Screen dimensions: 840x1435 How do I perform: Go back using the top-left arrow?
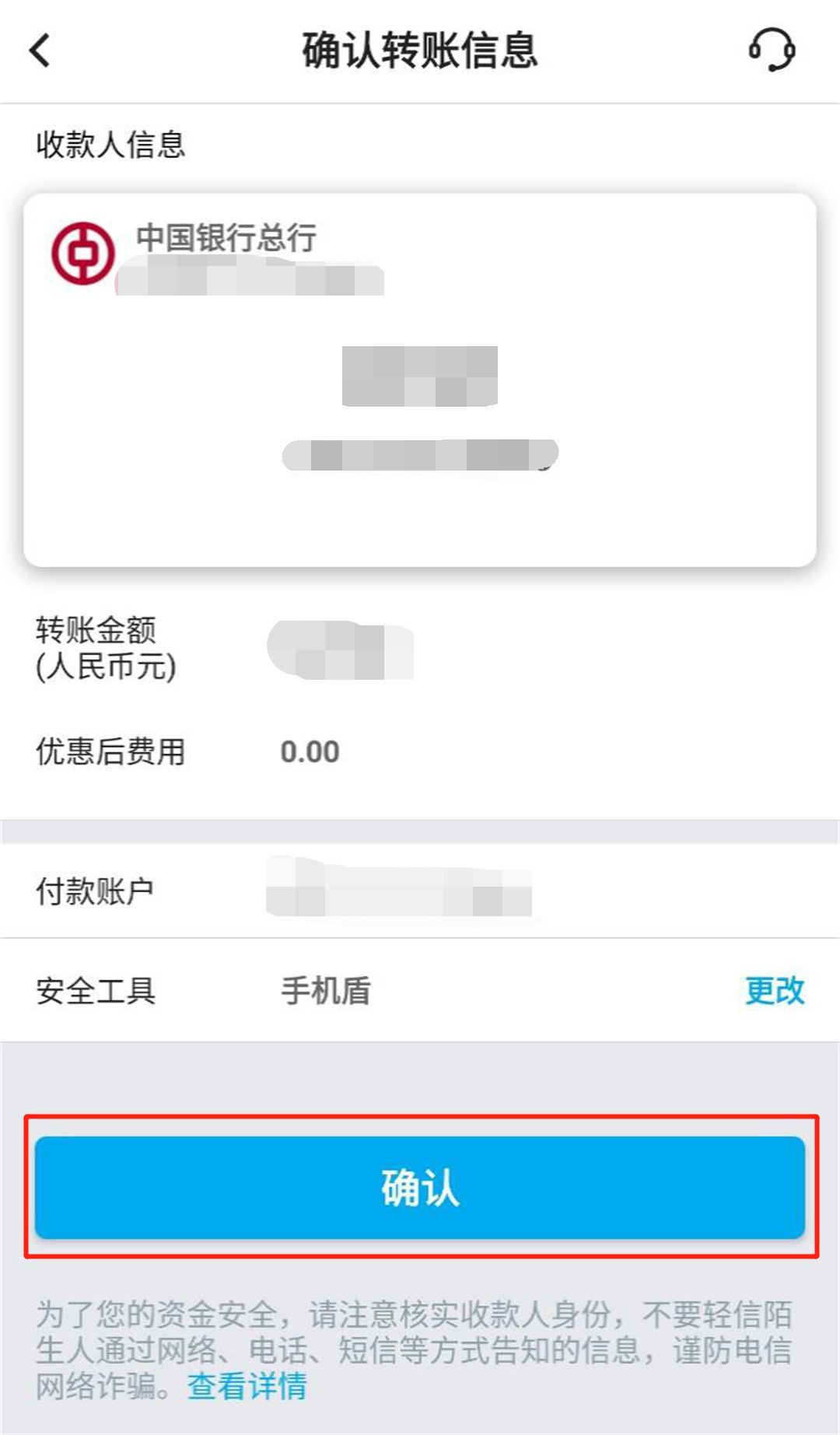pos(40,51)
